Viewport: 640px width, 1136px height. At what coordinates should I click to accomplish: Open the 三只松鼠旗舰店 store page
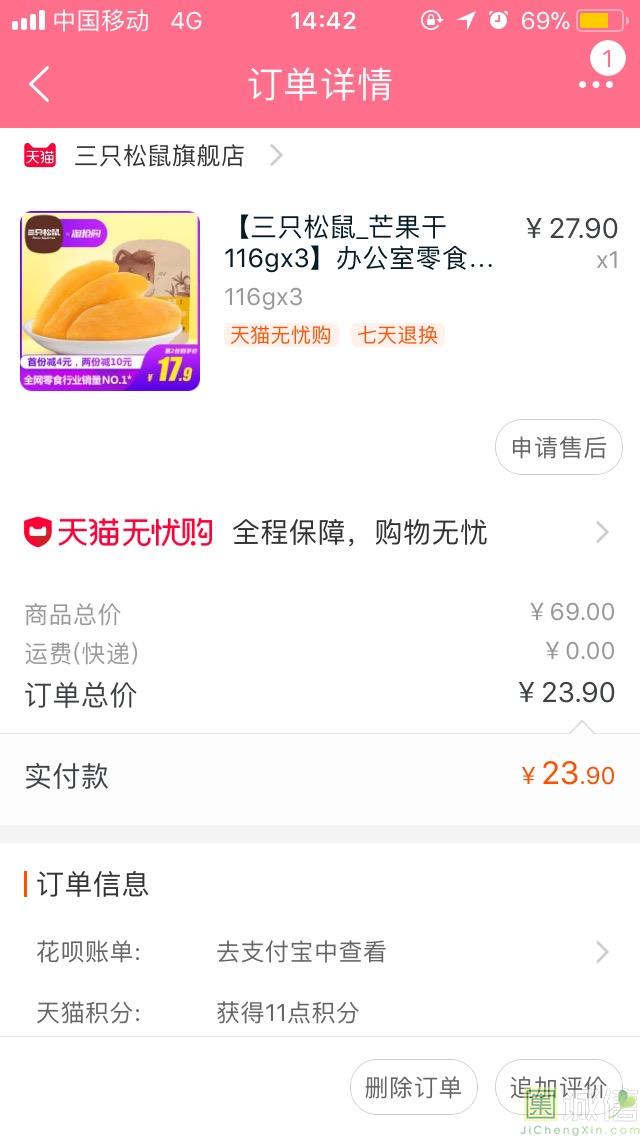pos(160,156)
